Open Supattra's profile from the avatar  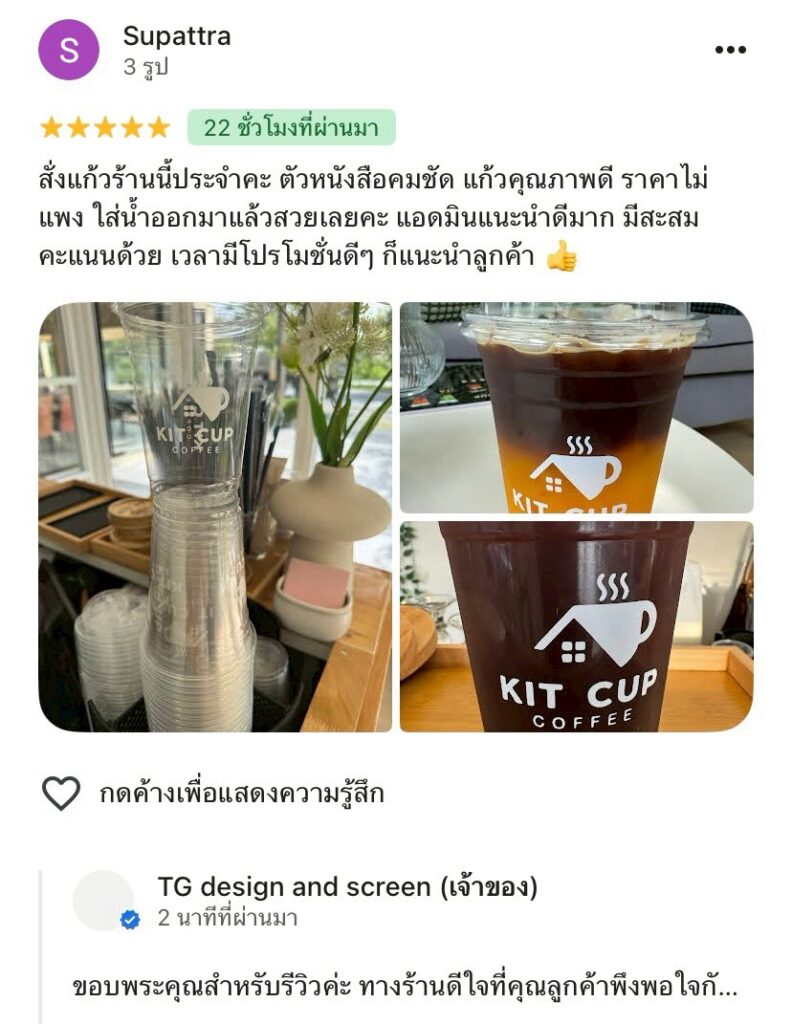(69, 50)
